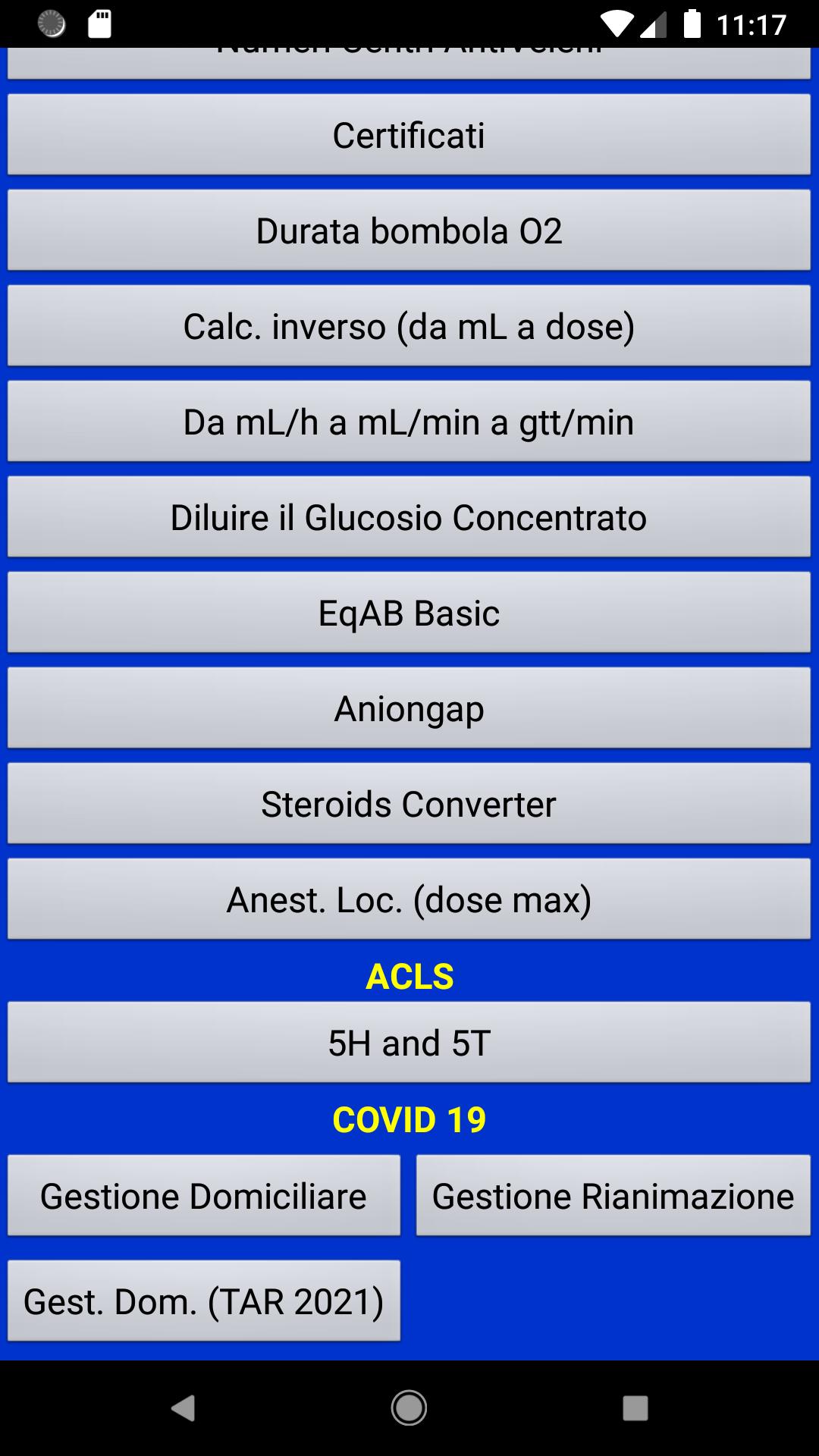Tap Diluire il Glucosio Concentrato
819x1456 pixels.
click(x=409, y=517)
